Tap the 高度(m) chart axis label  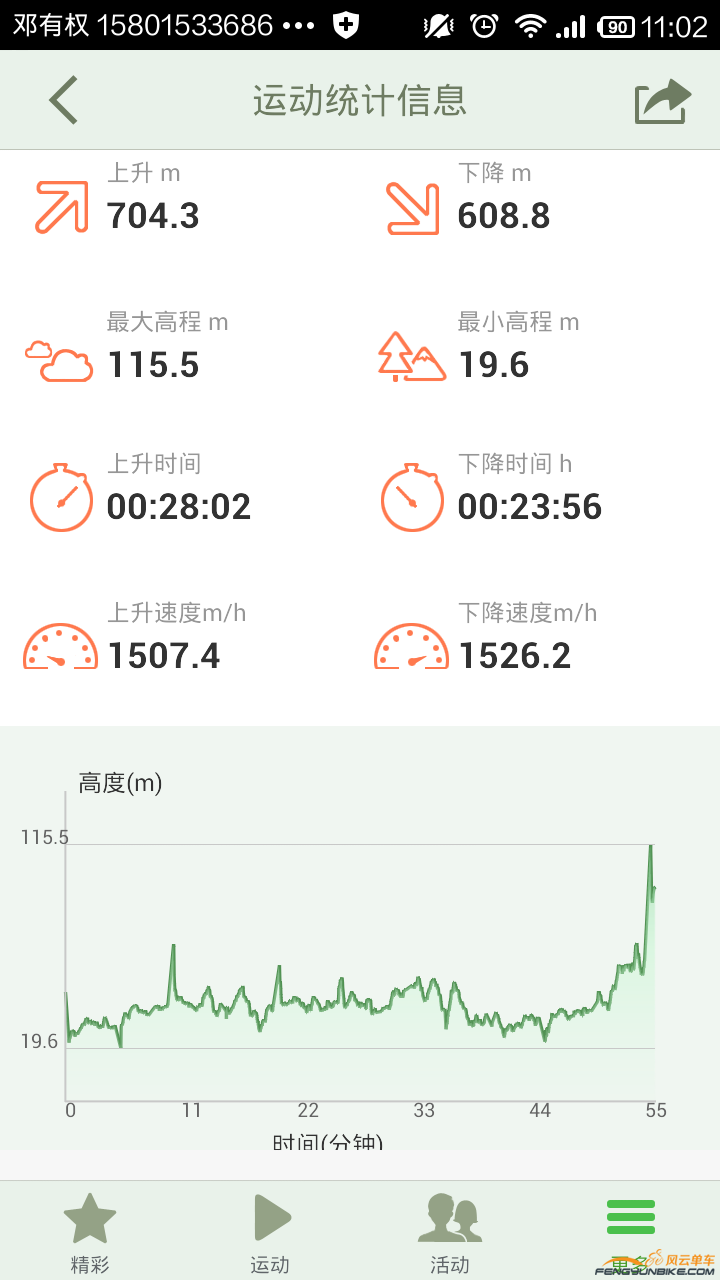pos(118,783)
